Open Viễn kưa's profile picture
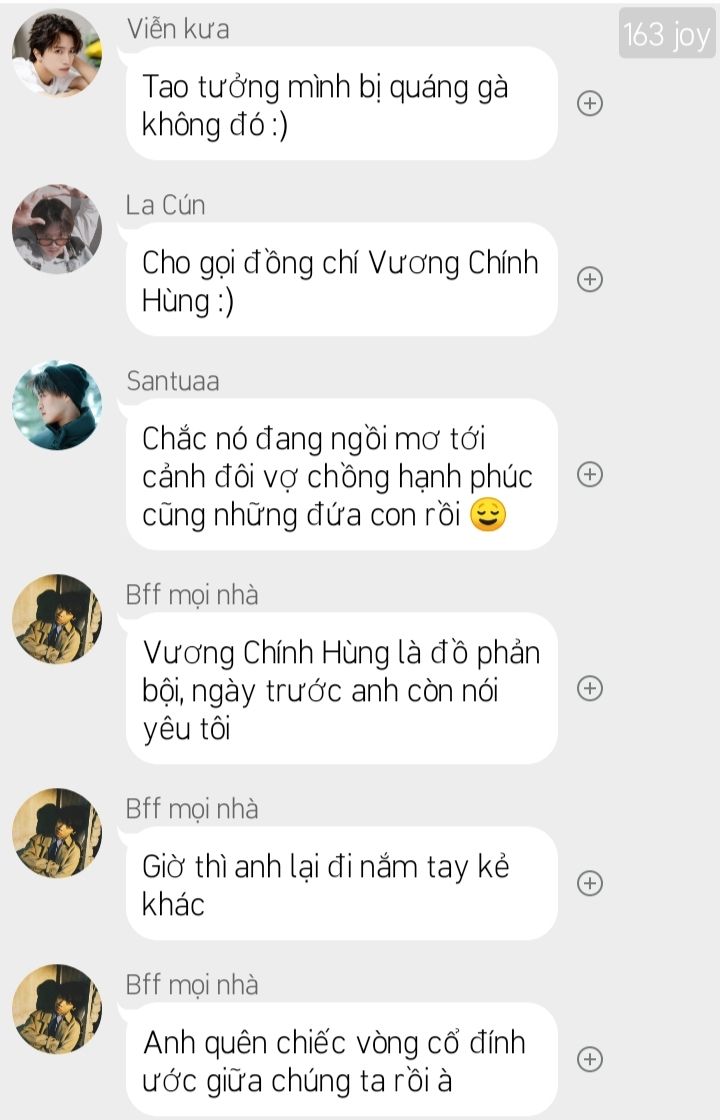 [57, 53]
